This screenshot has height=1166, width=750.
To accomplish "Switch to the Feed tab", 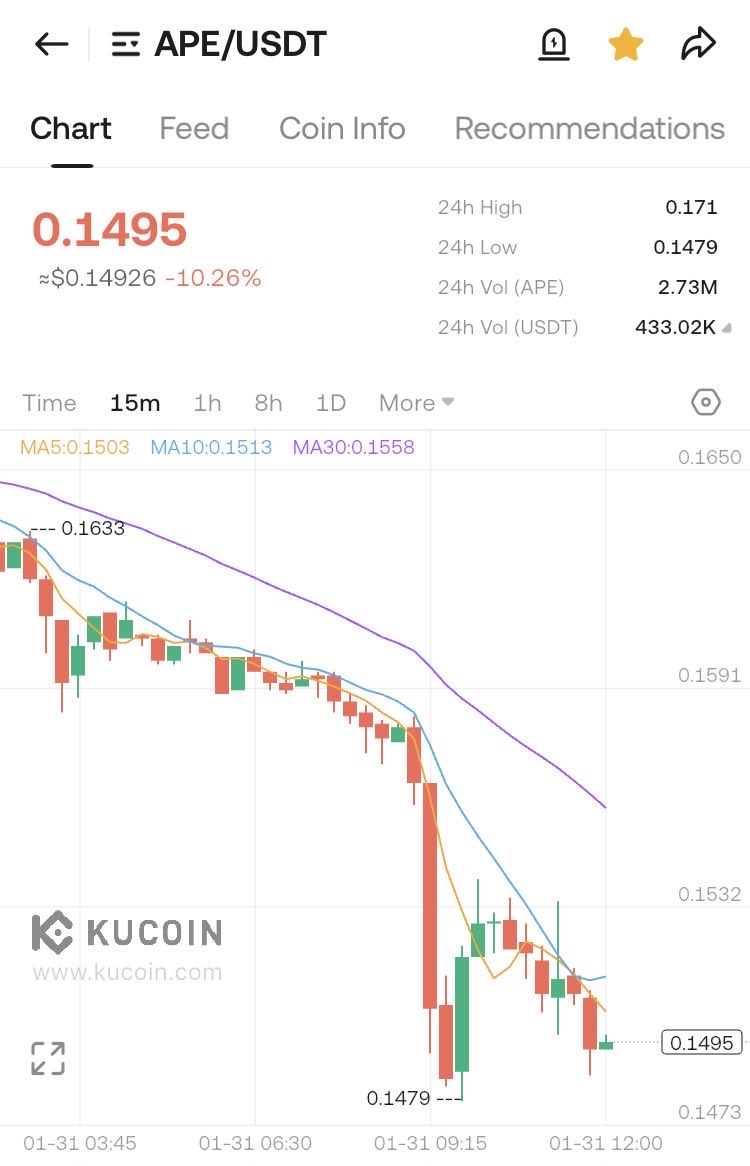I will point(194,129).
